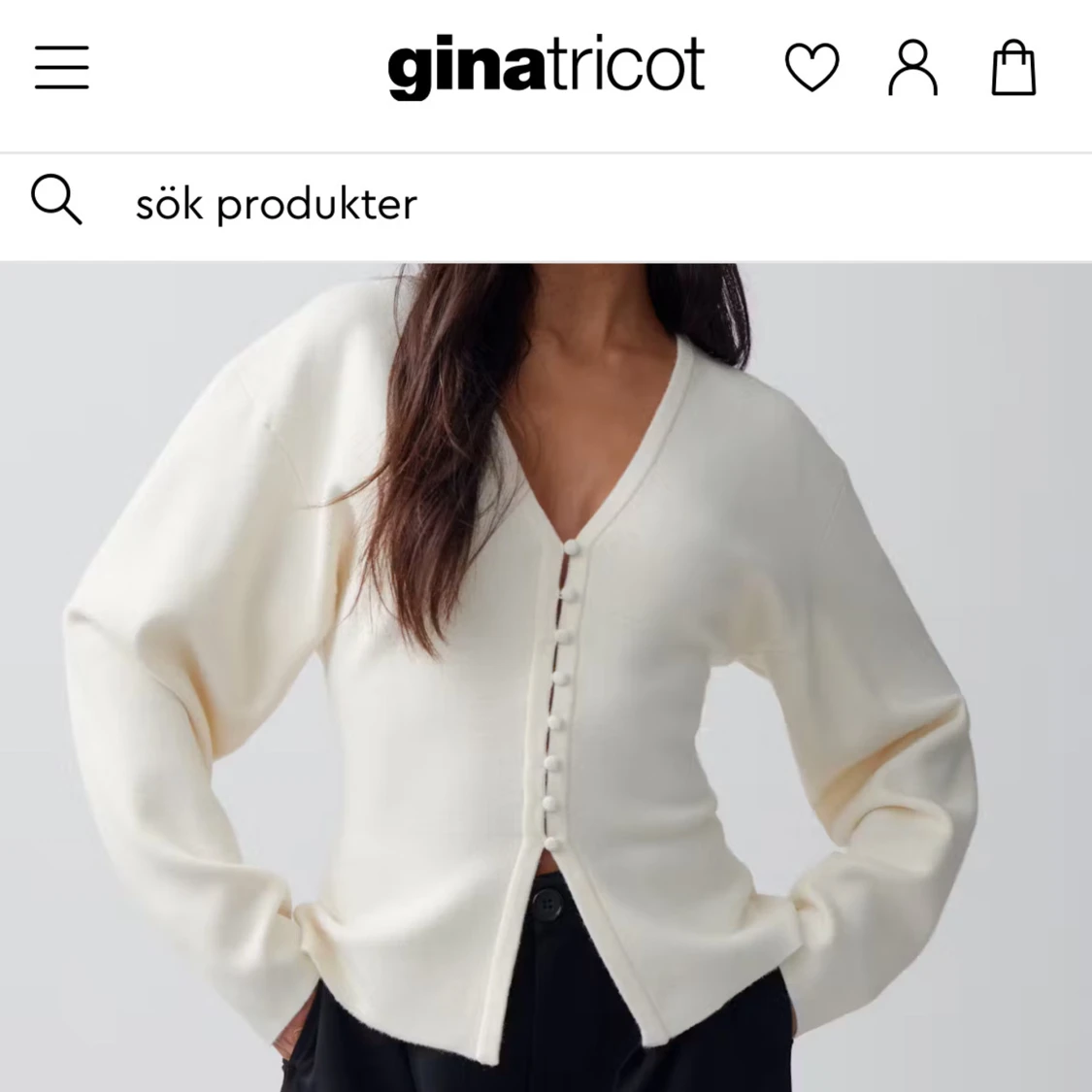Screen dimensions: 1092x1092
Task: Open the hamburger menu
Action: tap(62, 68)
